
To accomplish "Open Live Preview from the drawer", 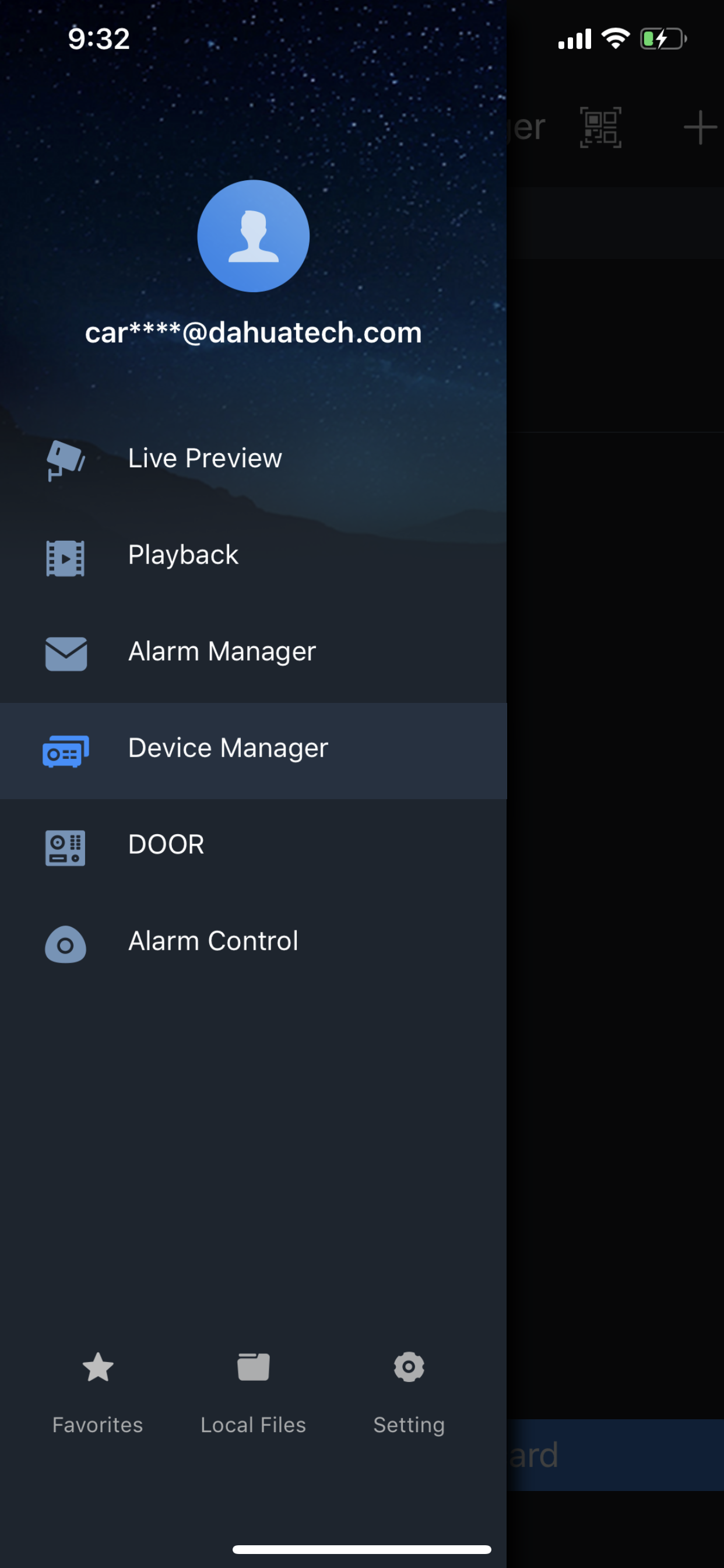I will point(205,459).
